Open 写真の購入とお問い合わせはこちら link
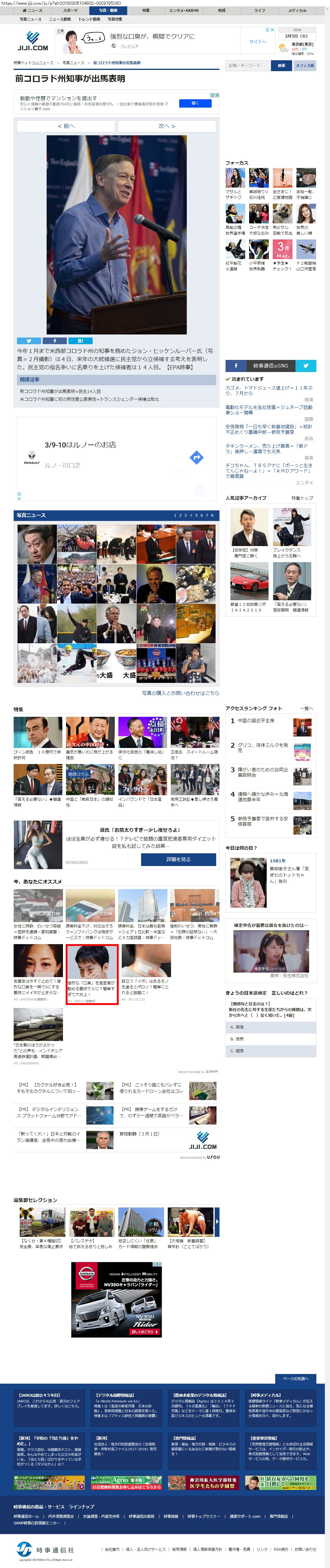The height and width of the screenshot is (1568, 330). click(180, 693)
